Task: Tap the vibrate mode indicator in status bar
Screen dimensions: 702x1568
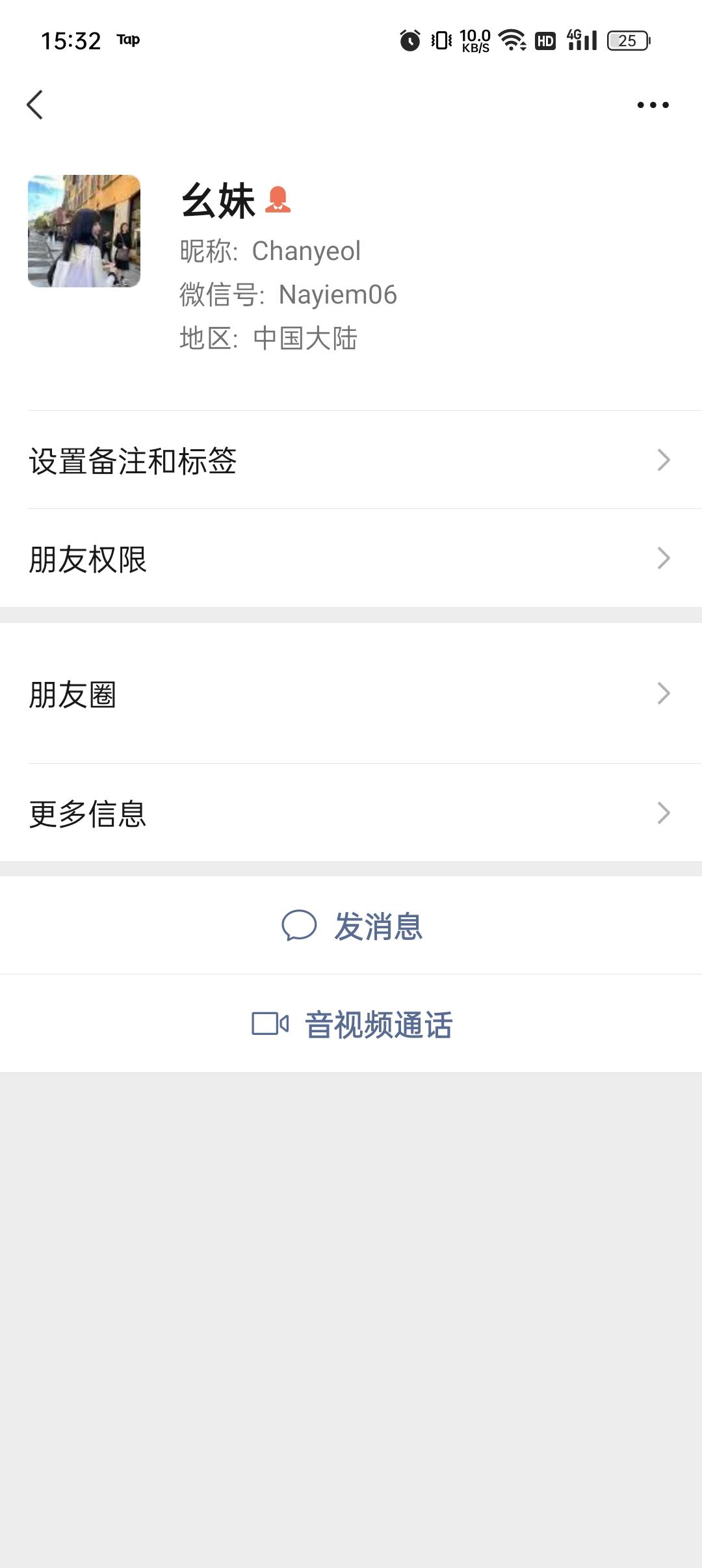Action: 439,40
